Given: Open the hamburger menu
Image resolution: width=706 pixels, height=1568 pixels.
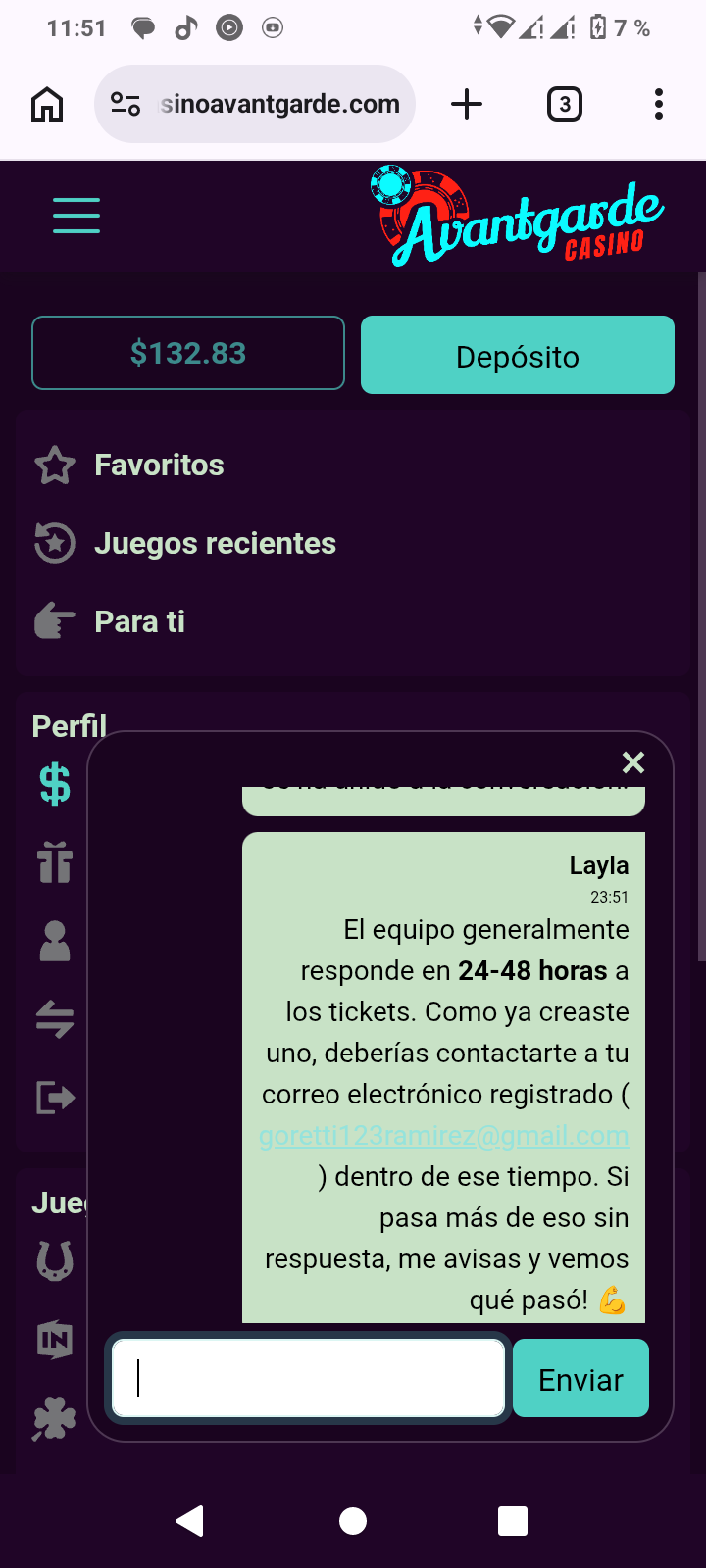Looking at the screenshot, I should 76,216.
